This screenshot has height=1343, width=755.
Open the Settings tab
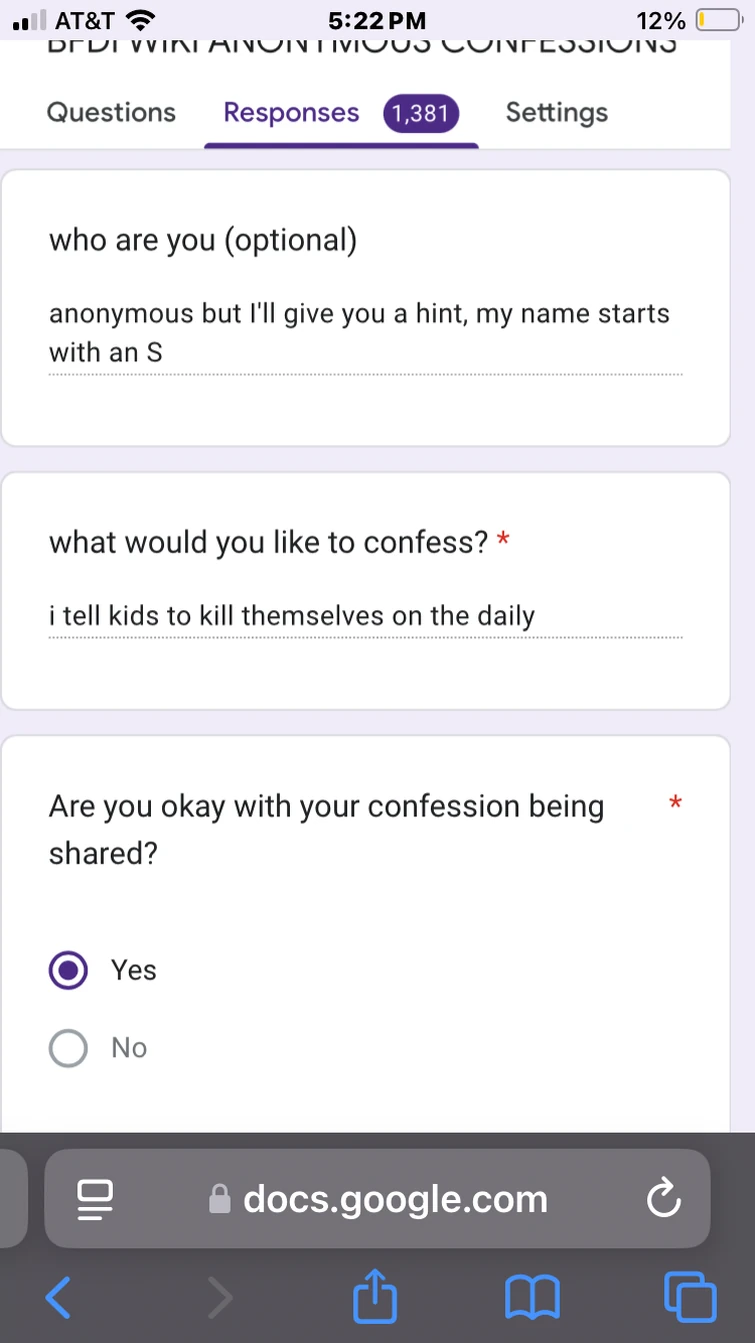[557, 113]
